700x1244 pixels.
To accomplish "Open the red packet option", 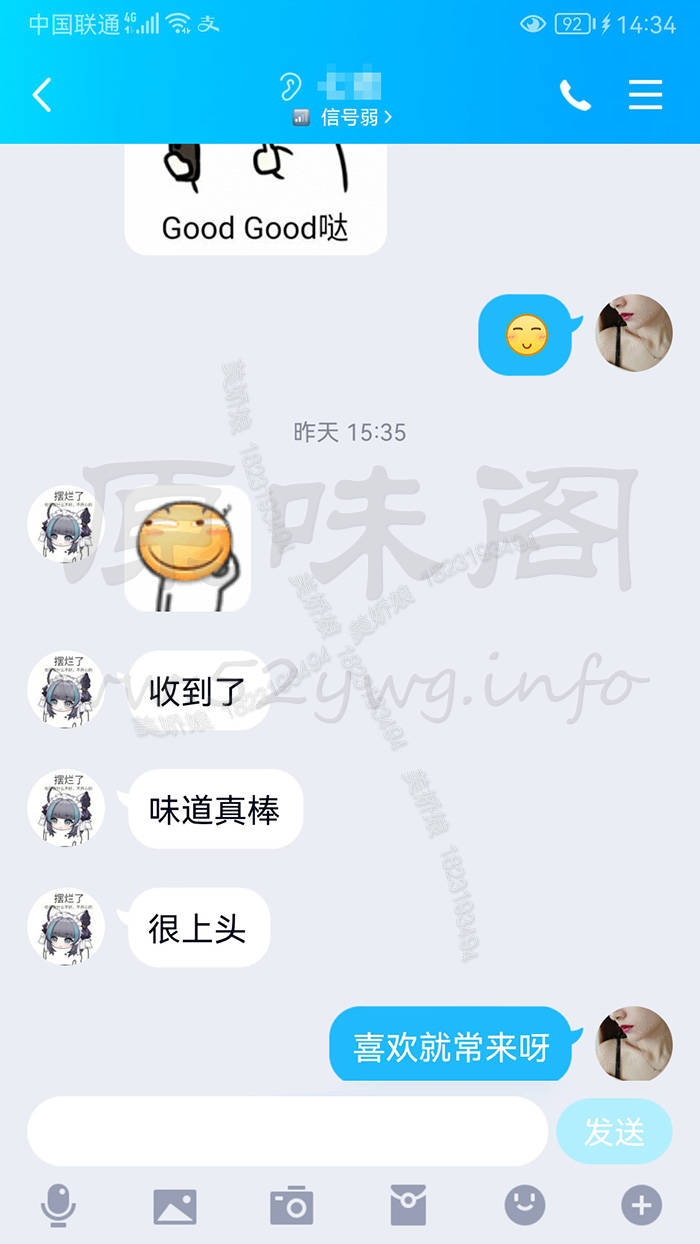I will 408,1205.
